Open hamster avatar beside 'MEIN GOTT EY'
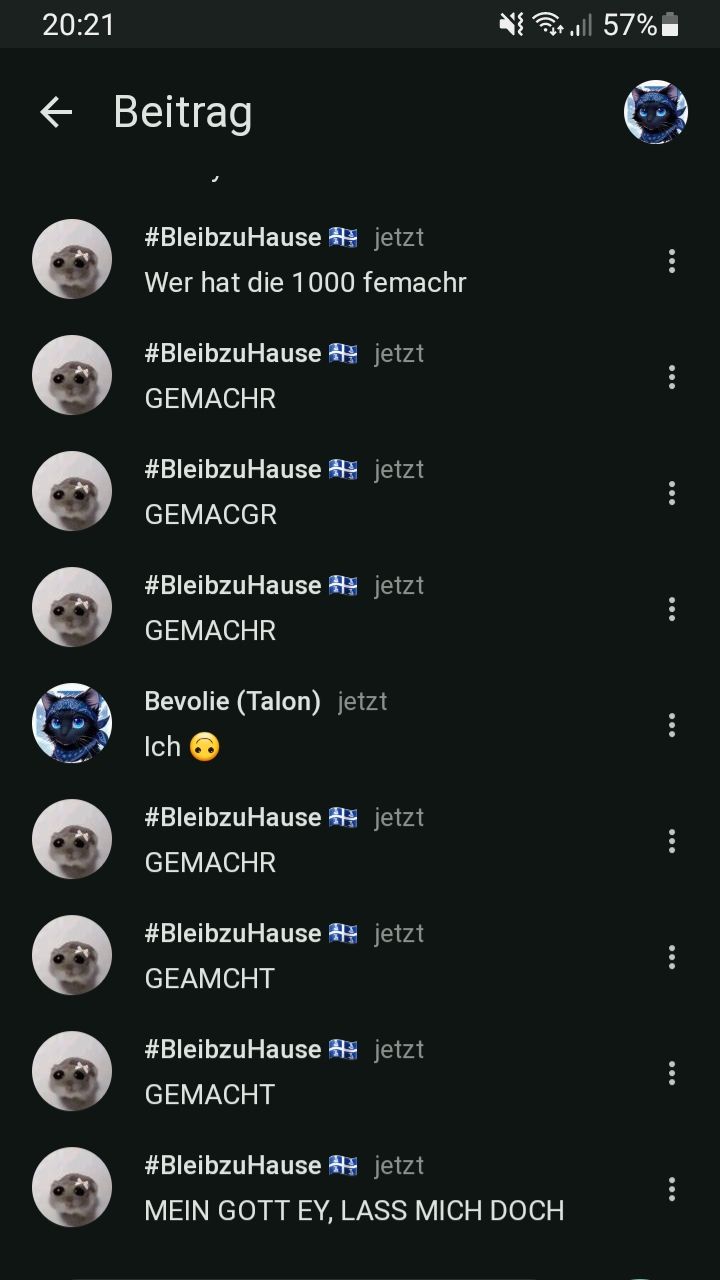The height and width of the screenshot is (1280, 720). (72, 1187)
